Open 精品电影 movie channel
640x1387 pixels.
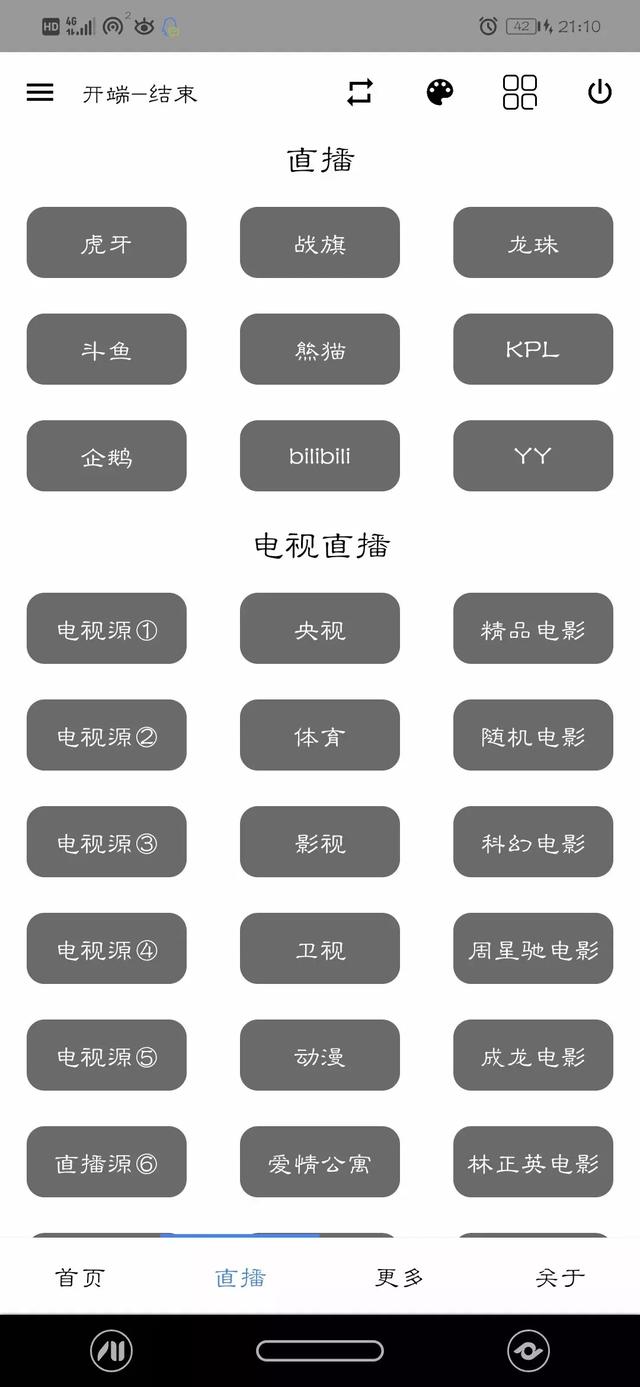pos(533,629)
